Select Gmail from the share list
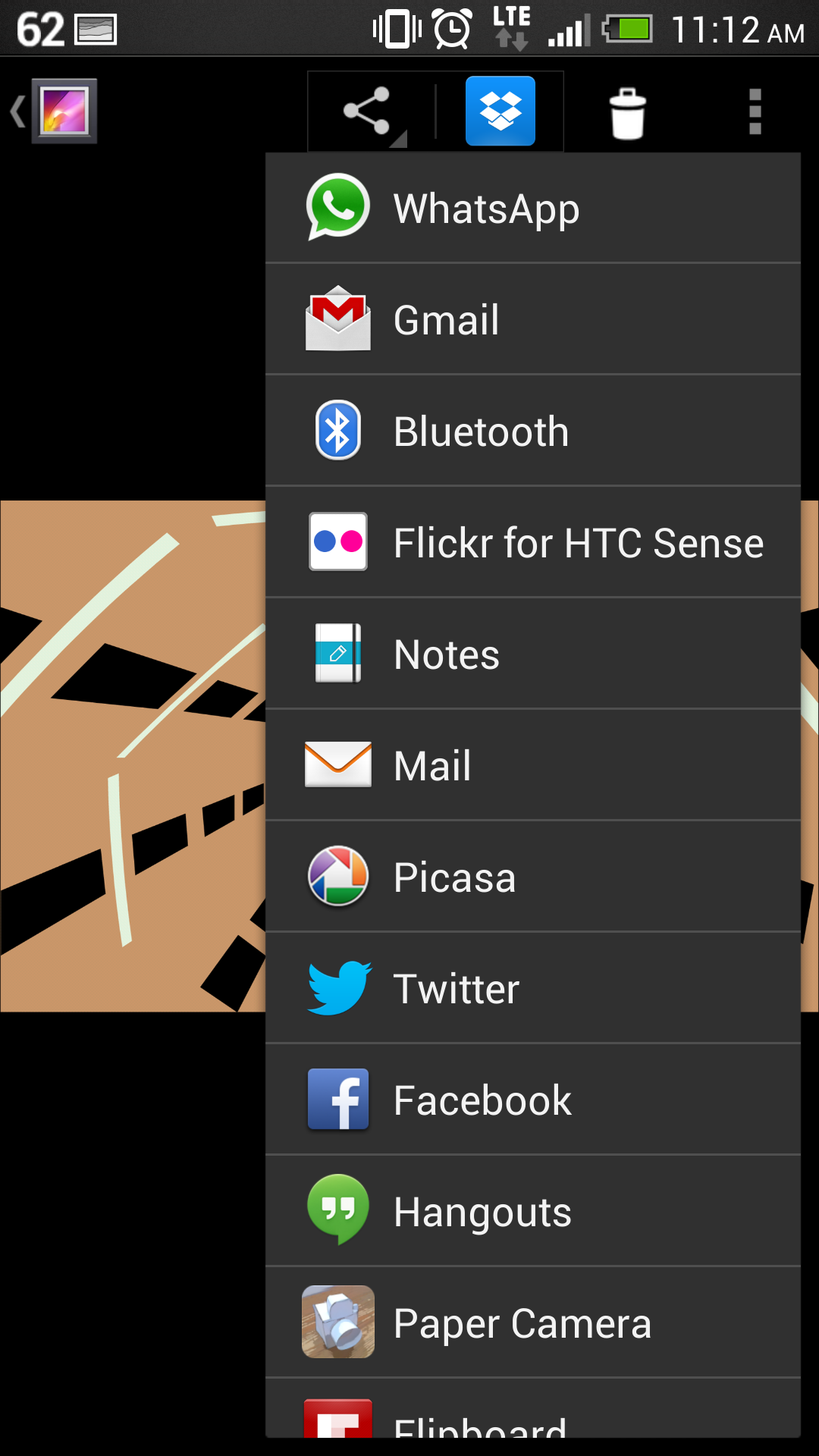Image resolution: width=819 pixels, height=1456 pixels. click(x=532, y=319)
